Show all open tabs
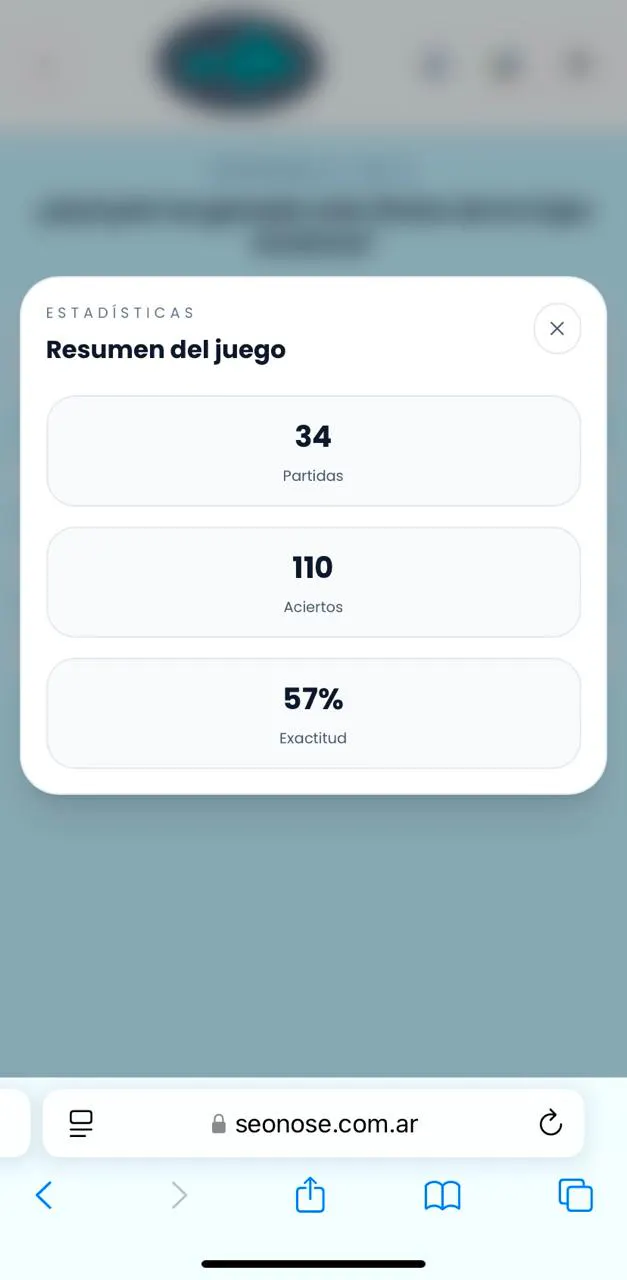Image resolution: width=627 pixels, height=1280 pixels. (575, 1195)
